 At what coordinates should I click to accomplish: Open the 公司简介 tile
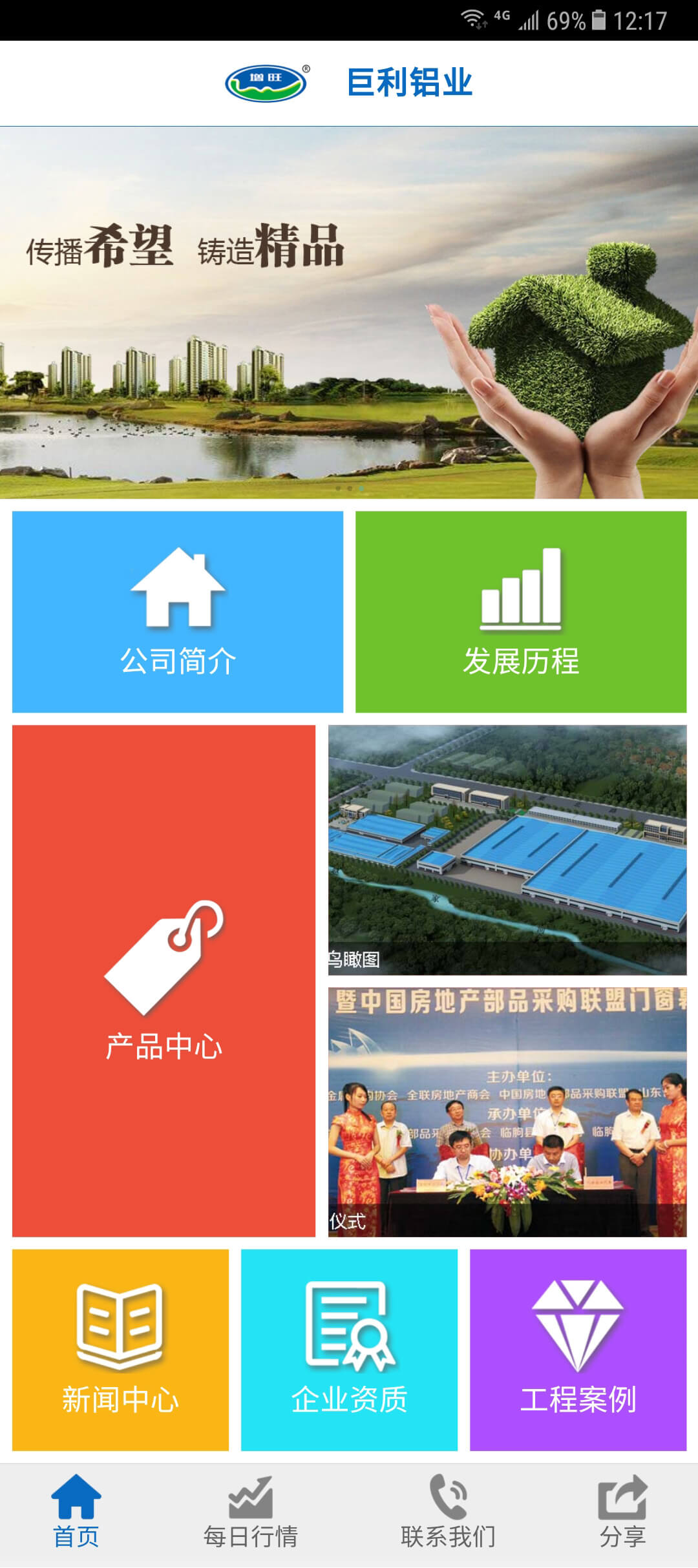178,612
